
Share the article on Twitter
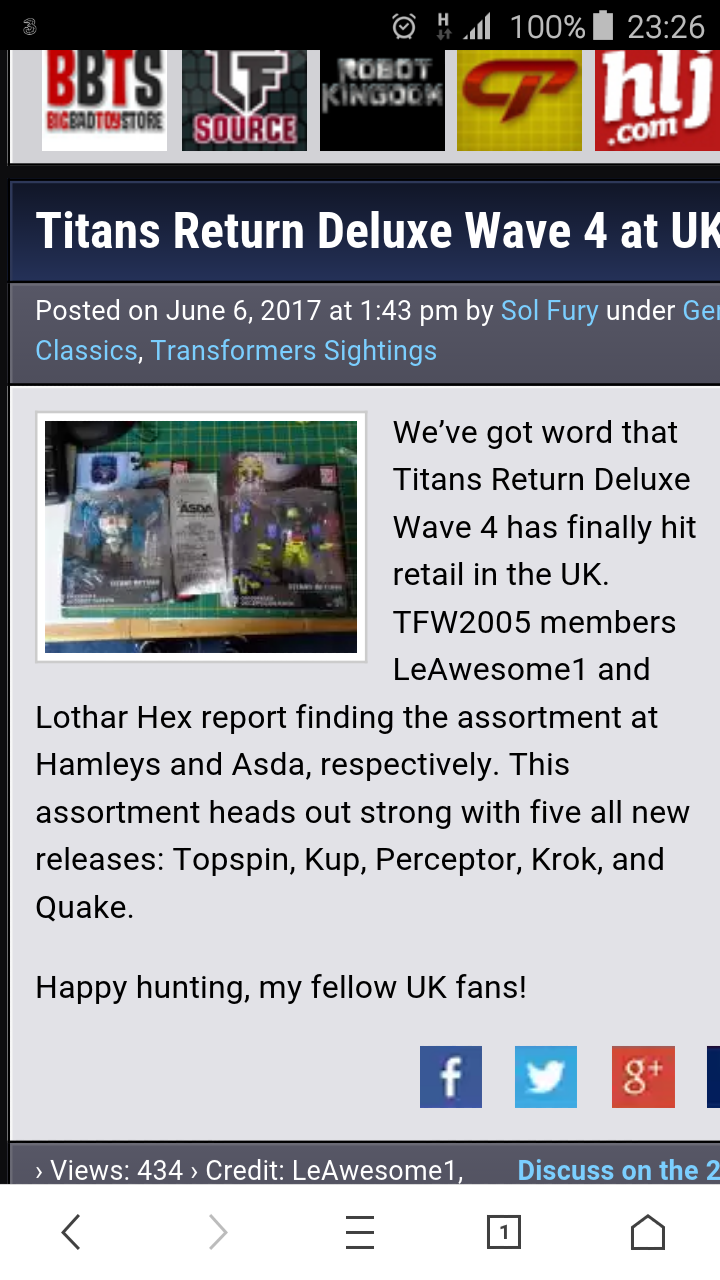(x=546, y=1077)
